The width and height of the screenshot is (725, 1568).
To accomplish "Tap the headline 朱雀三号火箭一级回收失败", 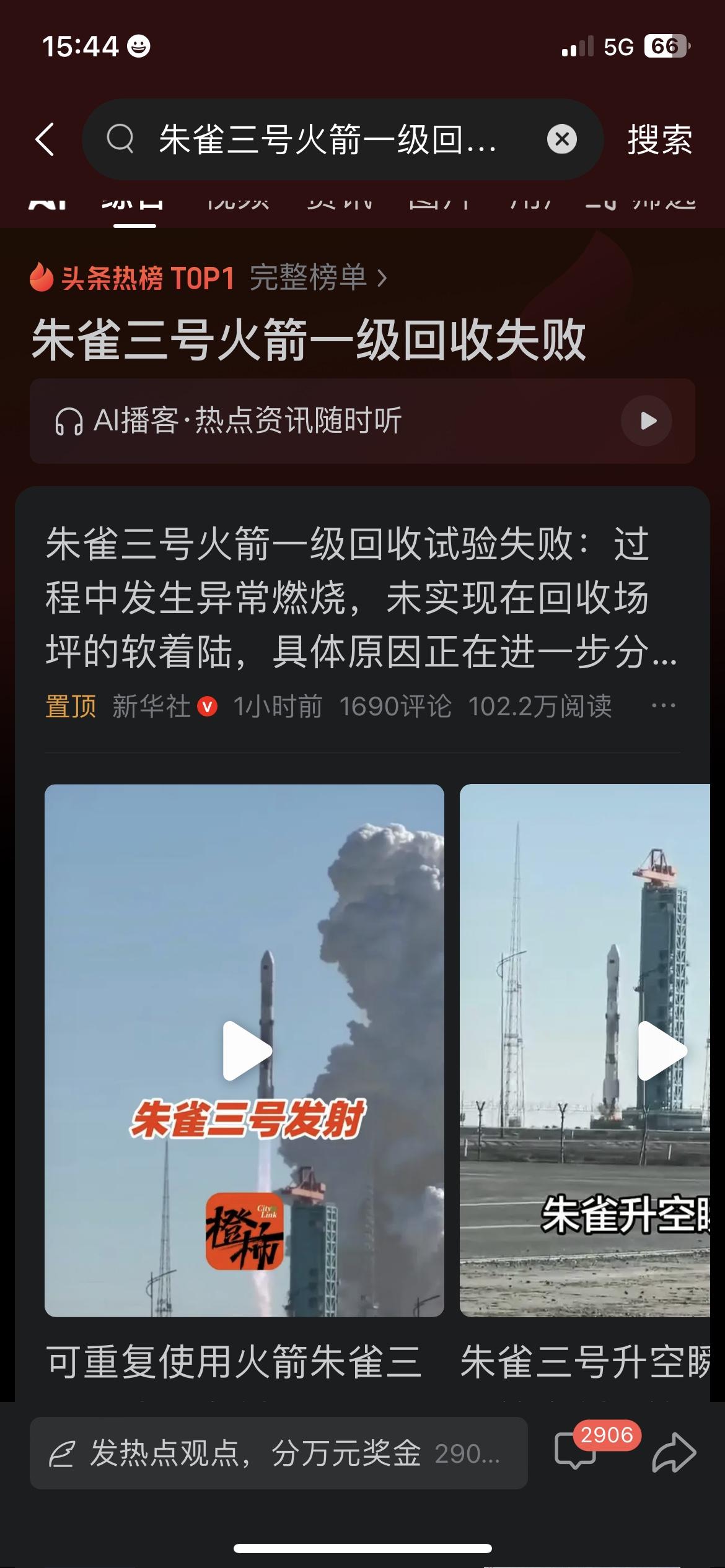I will click(x=310, y=341).
